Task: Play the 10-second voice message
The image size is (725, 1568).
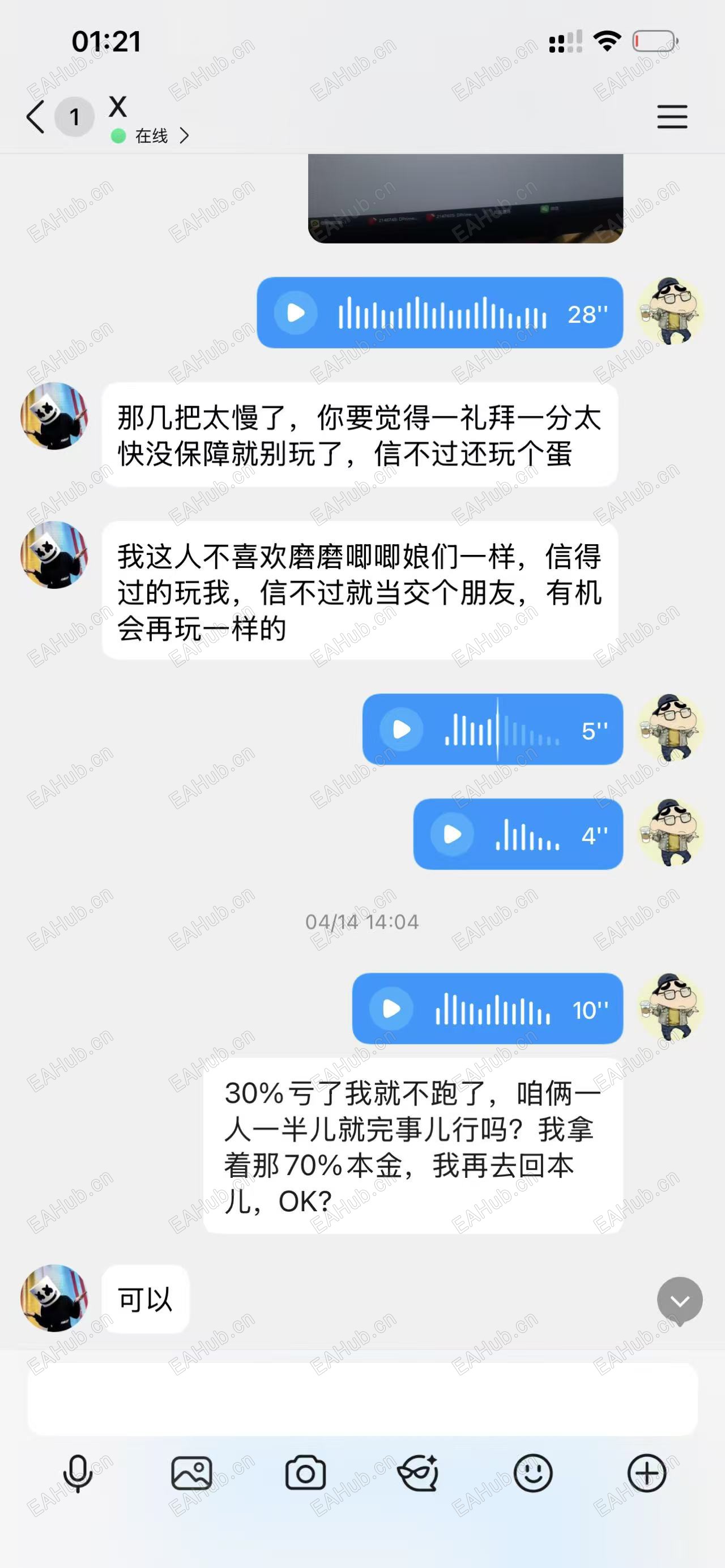Action: point(391,1009)
